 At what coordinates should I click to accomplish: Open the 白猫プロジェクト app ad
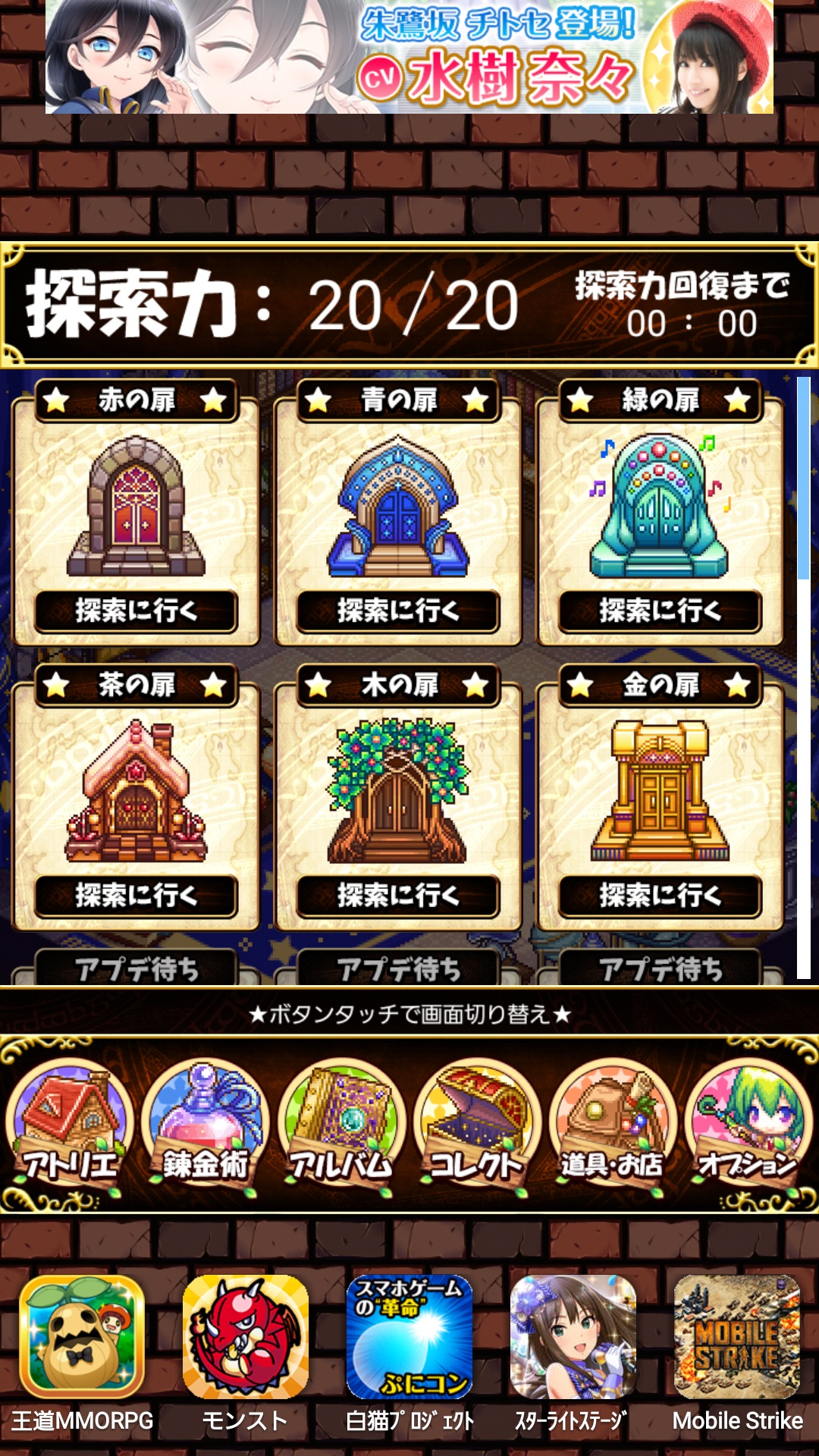tap(409, 1338)
